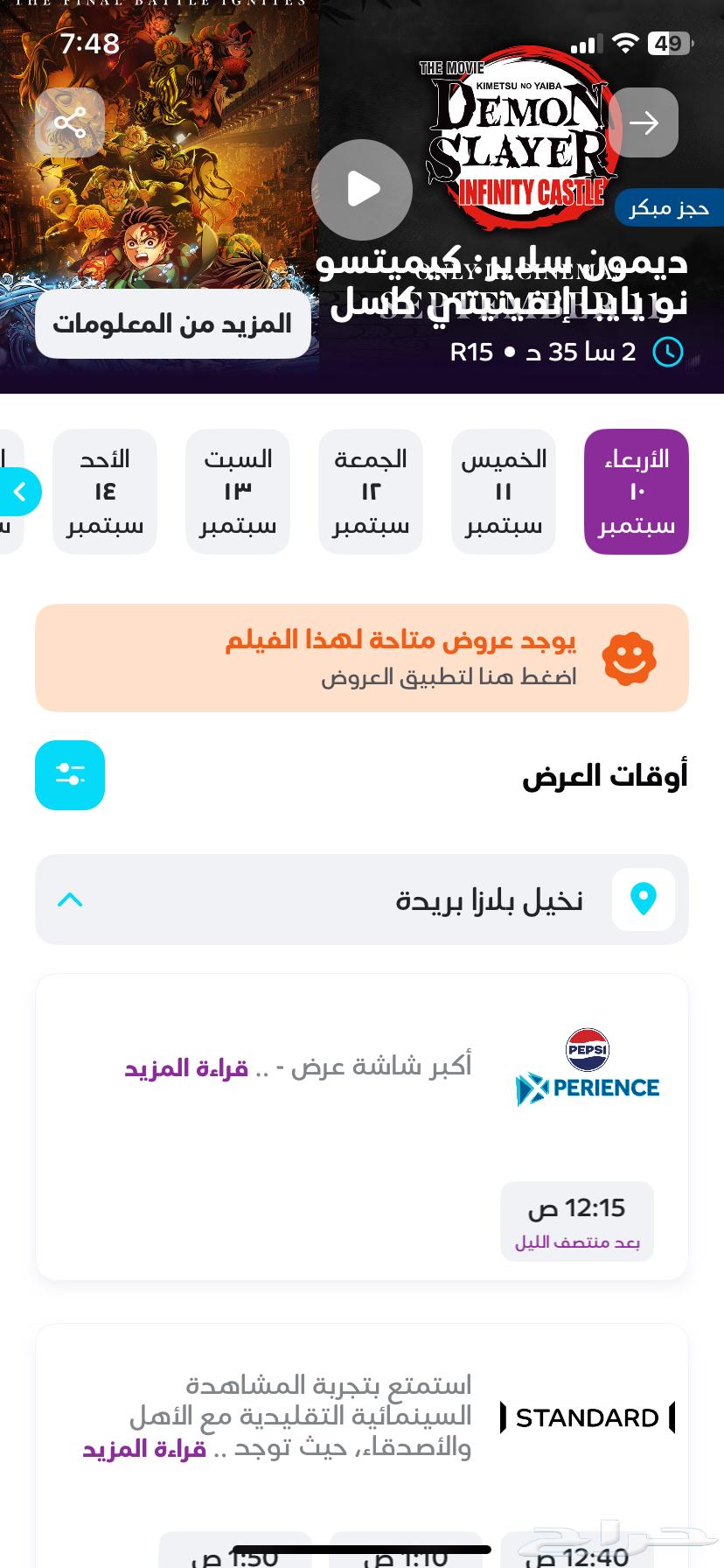The height and width of the screenshot is (1568, 724).
Task: Tap the offers banner to apply العروض
Action: coord(362,658)
